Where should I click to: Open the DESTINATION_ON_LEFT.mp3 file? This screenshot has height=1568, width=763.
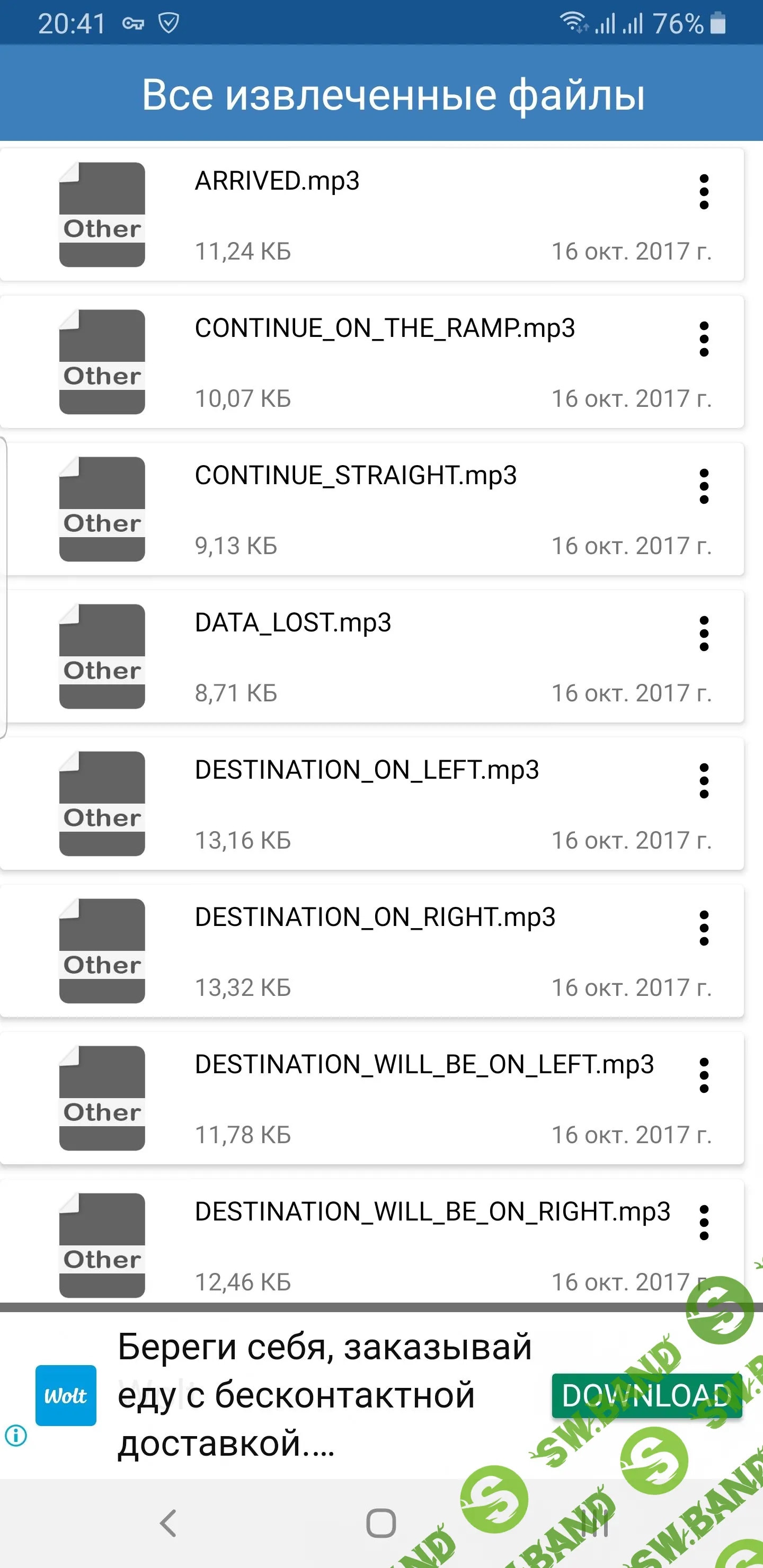tap(367, 771)
